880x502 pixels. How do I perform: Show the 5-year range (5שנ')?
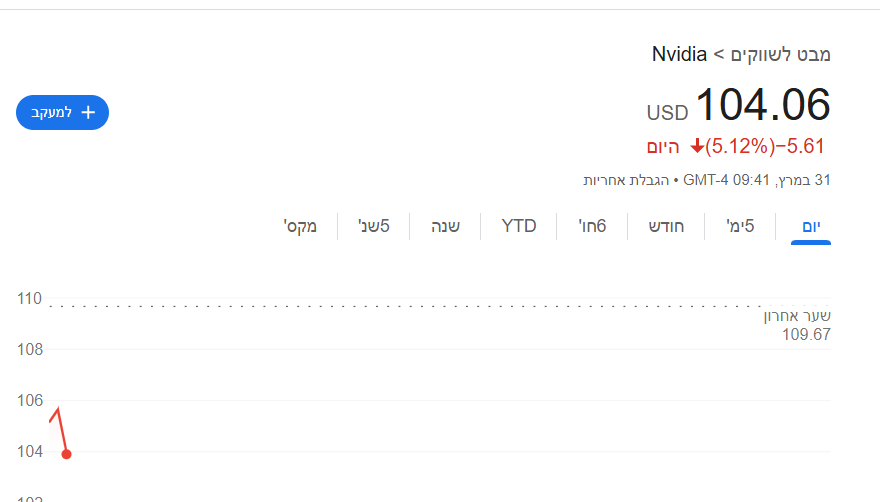pos(374,226)
